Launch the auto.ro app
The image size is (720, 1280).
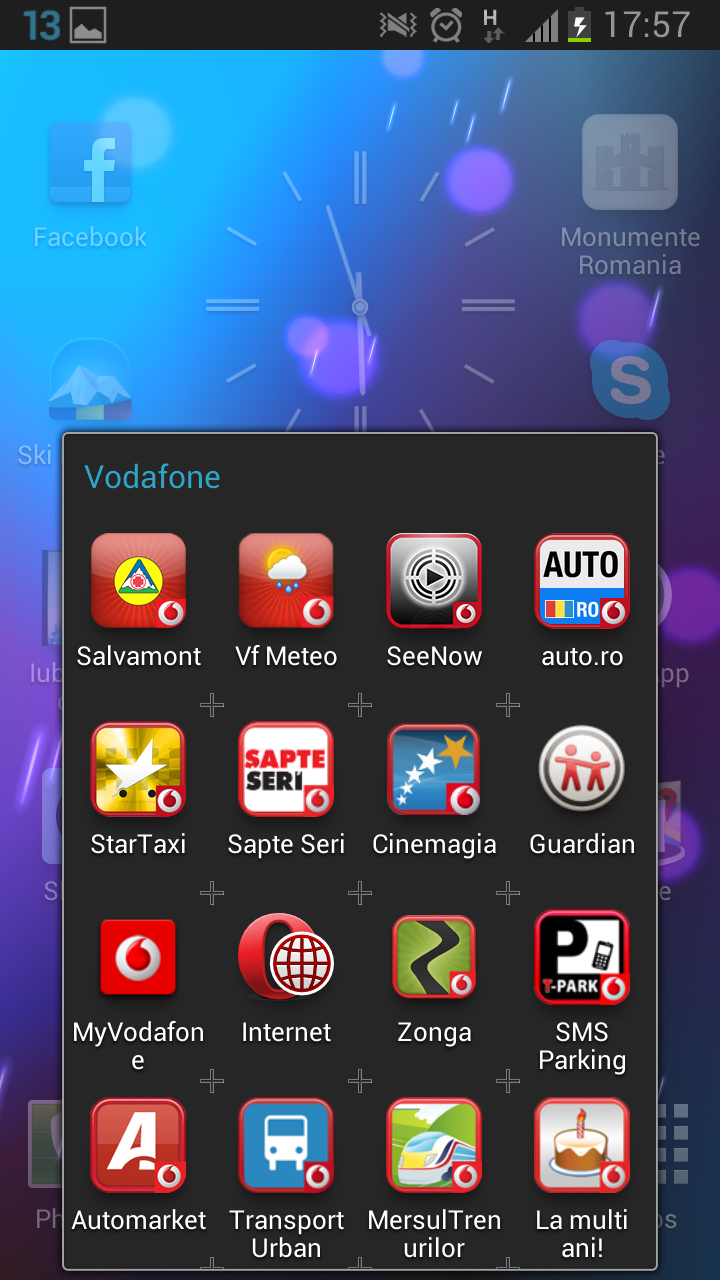(x=582, y=581)
